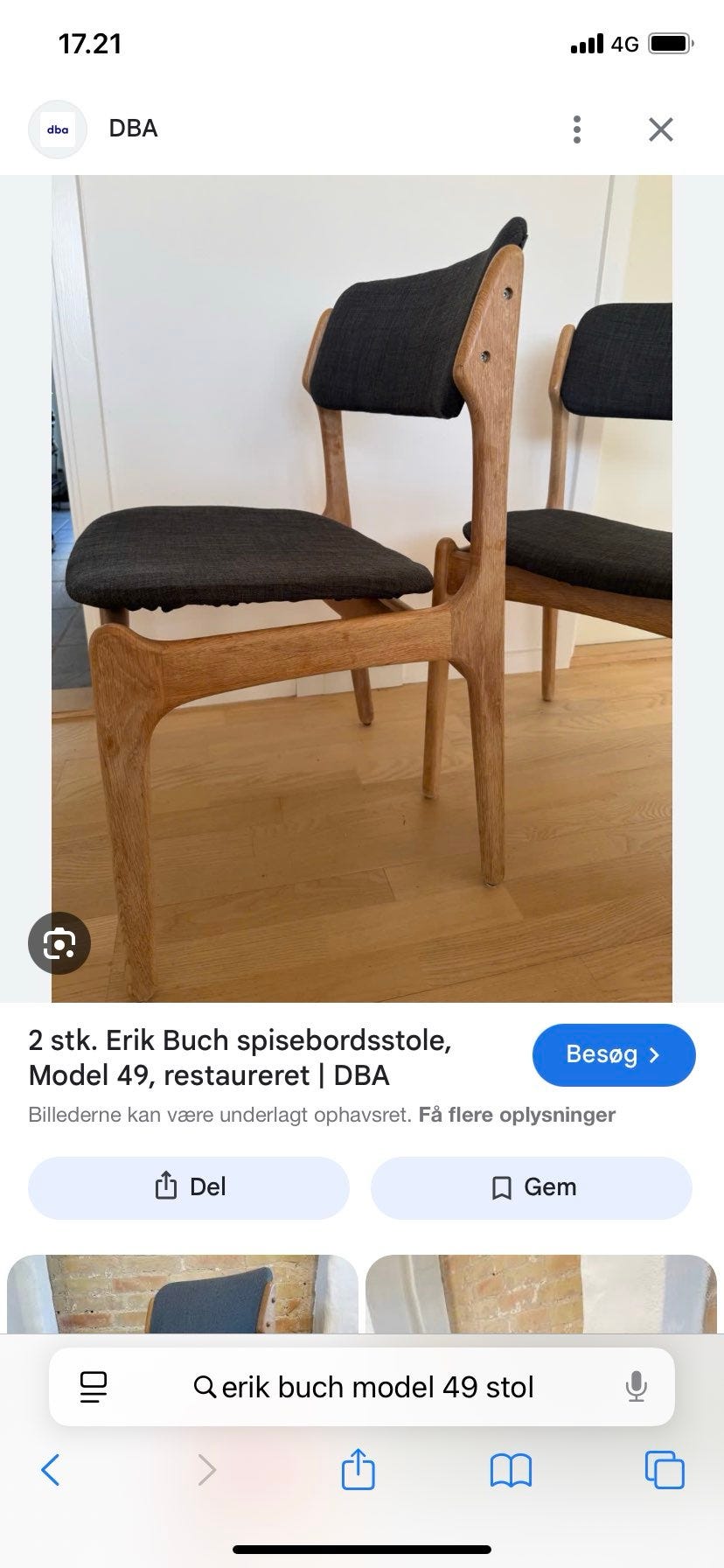Image resolution: width=724 pixels, height=1568 pixels.
Task: Tap the DBA favicon logo
Action: pyautogui.click(x=58, y=129)
